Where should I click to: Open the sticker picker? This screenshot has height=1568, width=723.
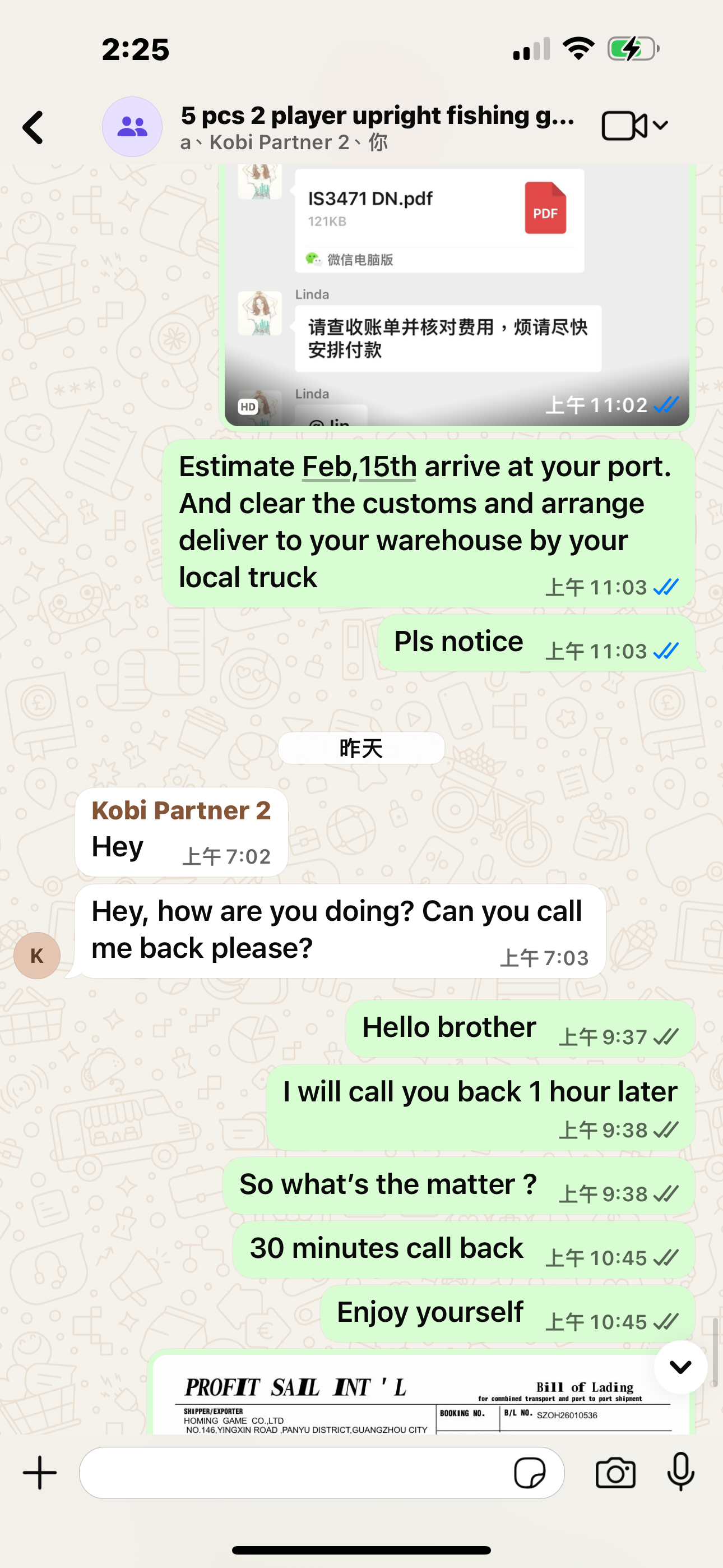530,1473
